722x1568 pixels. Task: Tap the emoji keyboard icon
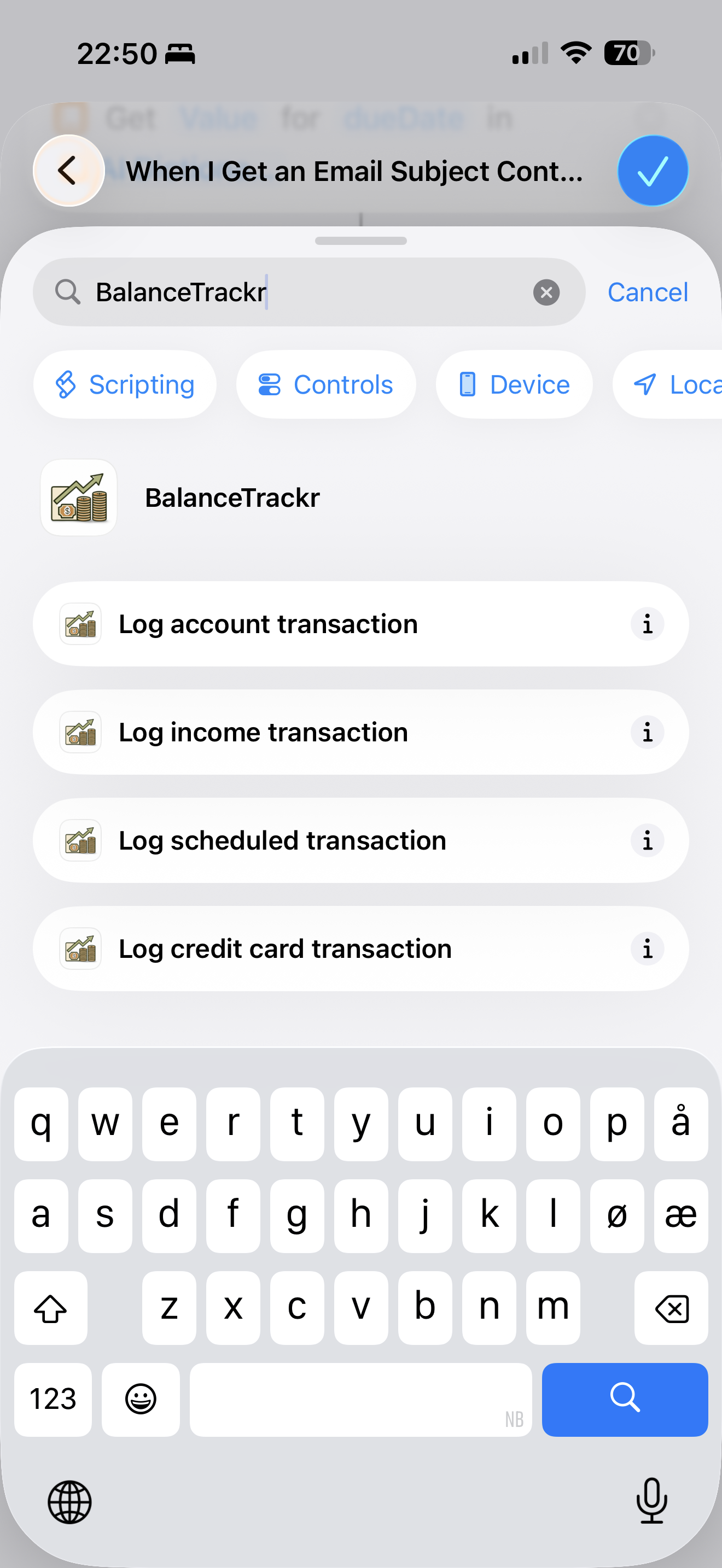click(x=141, y=1400)
